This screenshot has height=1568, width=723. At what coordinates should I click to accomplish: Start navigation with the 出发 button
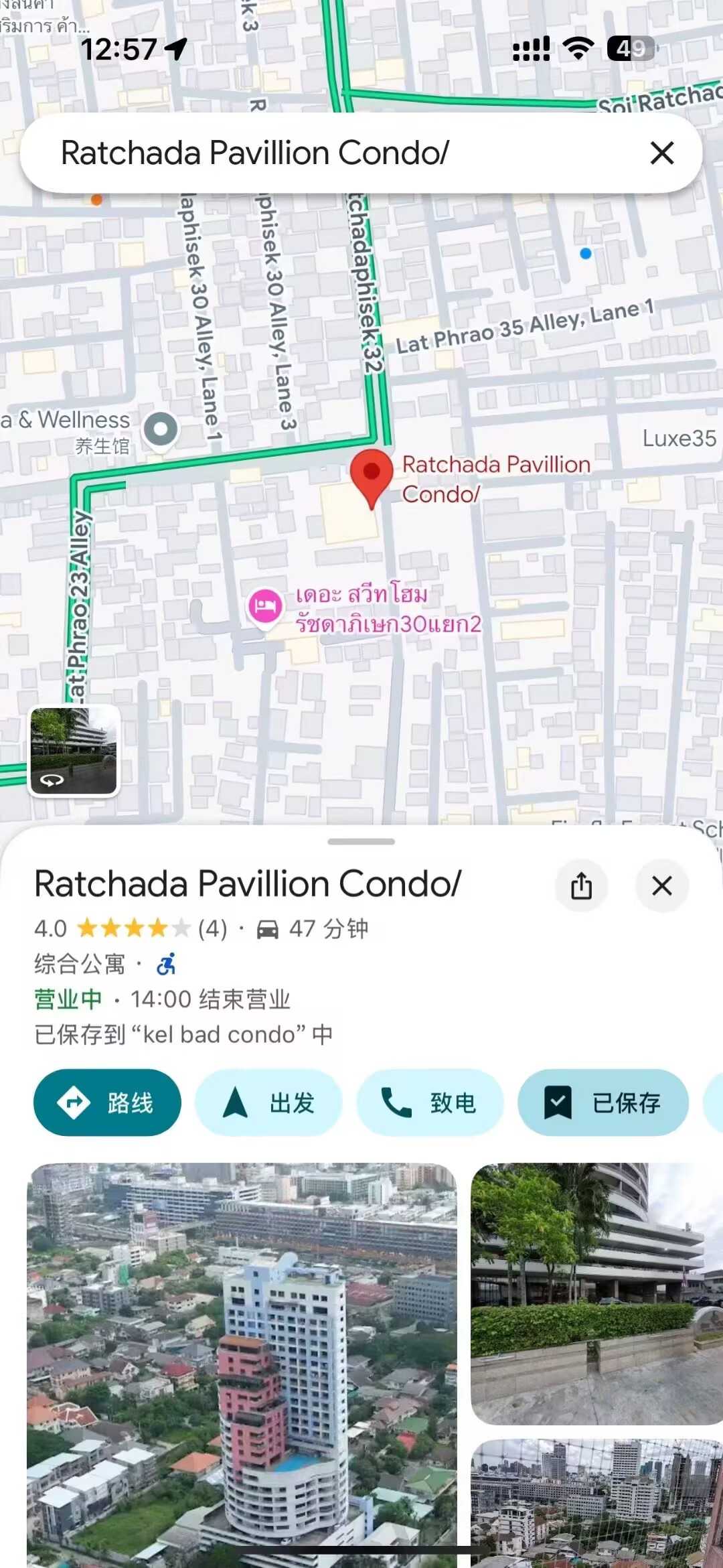268,1102
